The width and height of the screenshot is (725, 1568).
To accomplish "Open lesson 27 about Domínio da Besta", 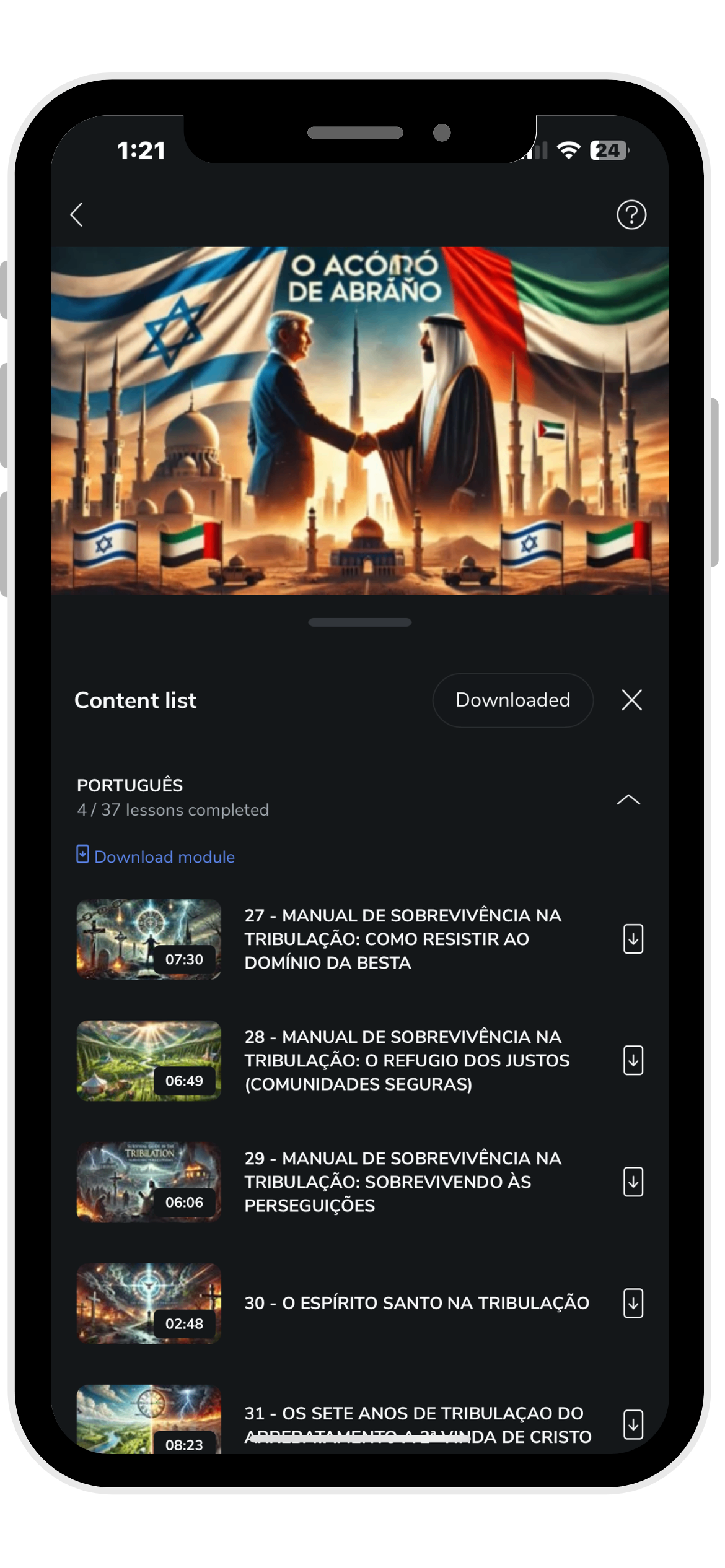I will click(403, 939).
